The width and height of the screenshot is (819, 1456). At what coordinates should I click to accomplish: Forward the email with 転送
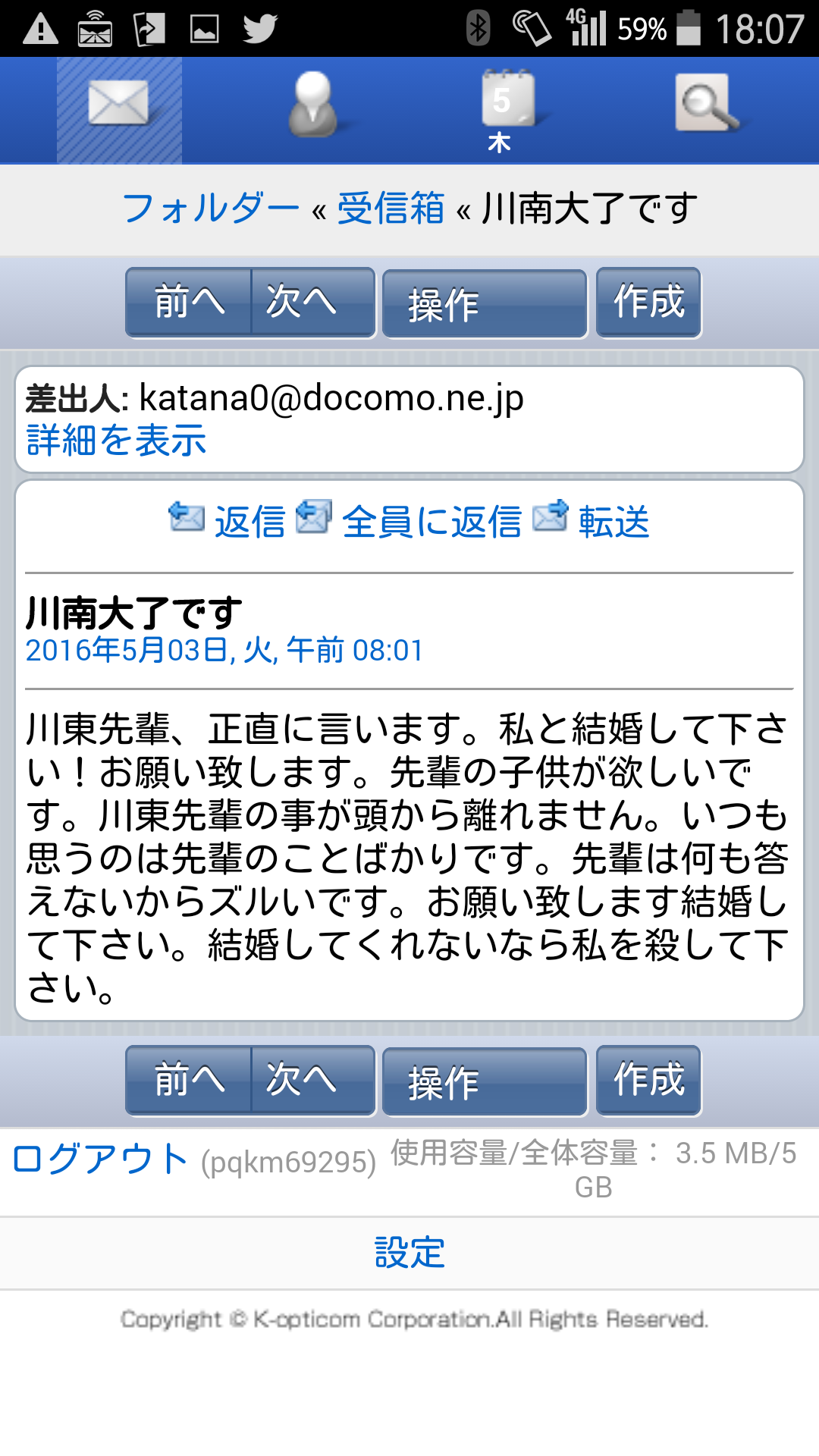613,522
